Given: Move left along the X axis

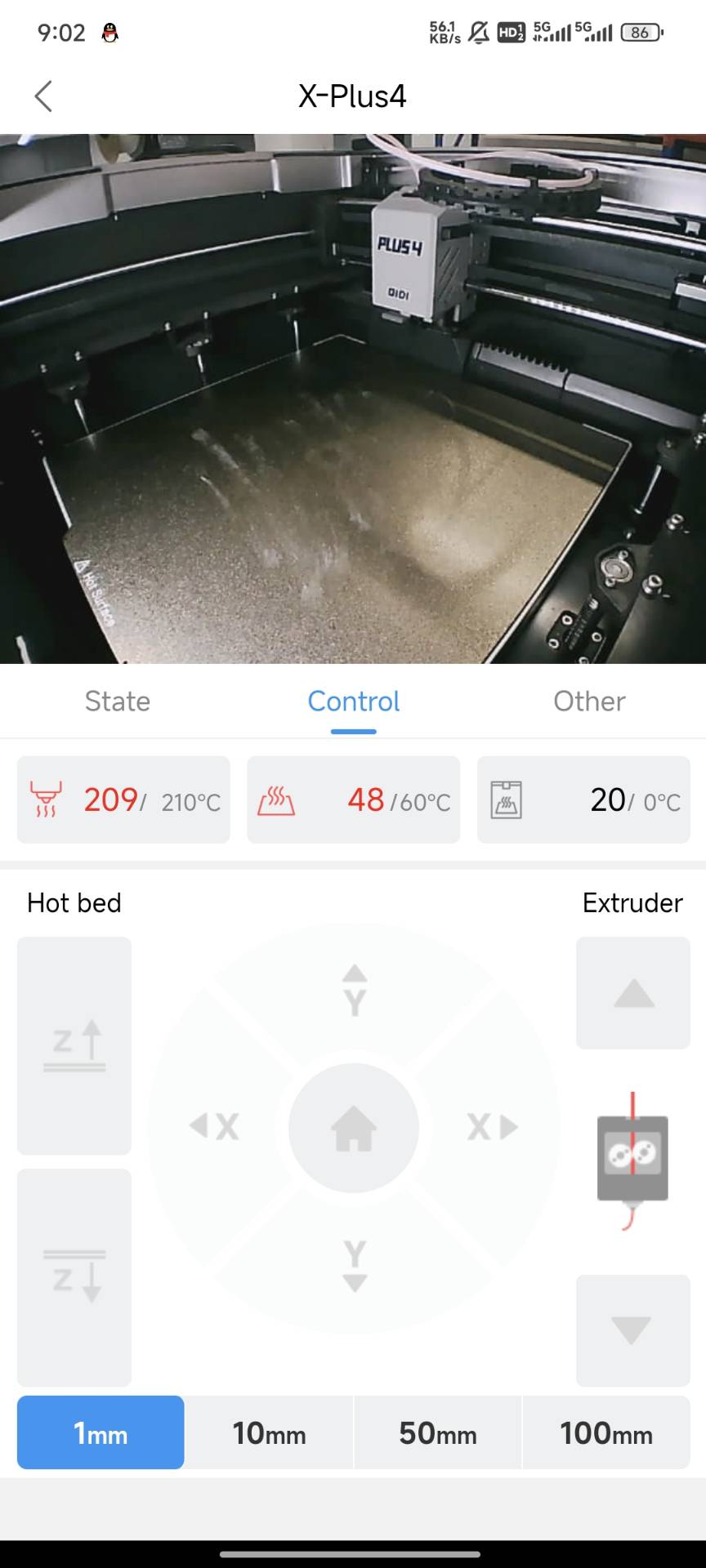Looking at the screenshot, I should click(x=214, y=1127).
